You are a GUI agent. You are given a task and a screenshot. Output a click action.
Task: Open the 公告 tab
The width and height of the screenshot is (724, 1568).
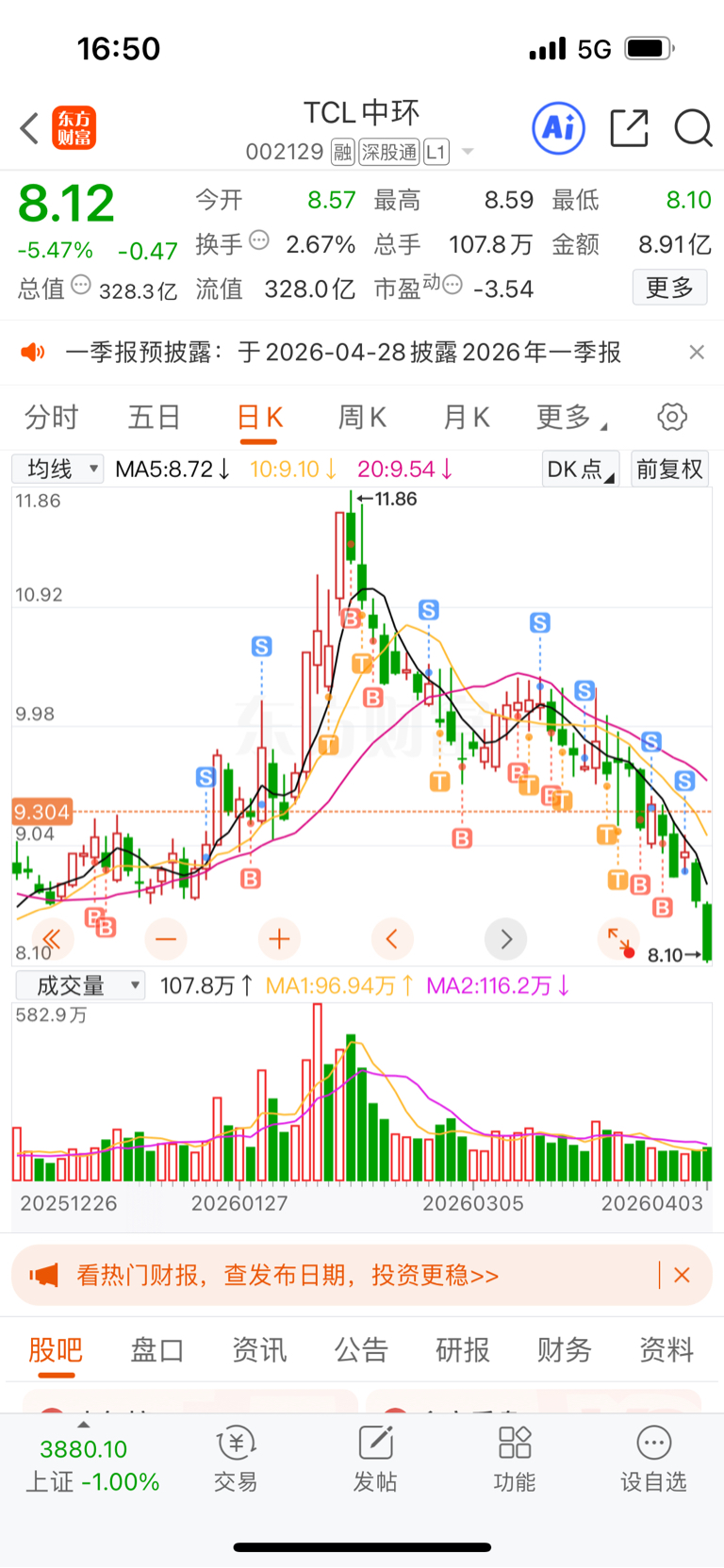coord(361,1350)
